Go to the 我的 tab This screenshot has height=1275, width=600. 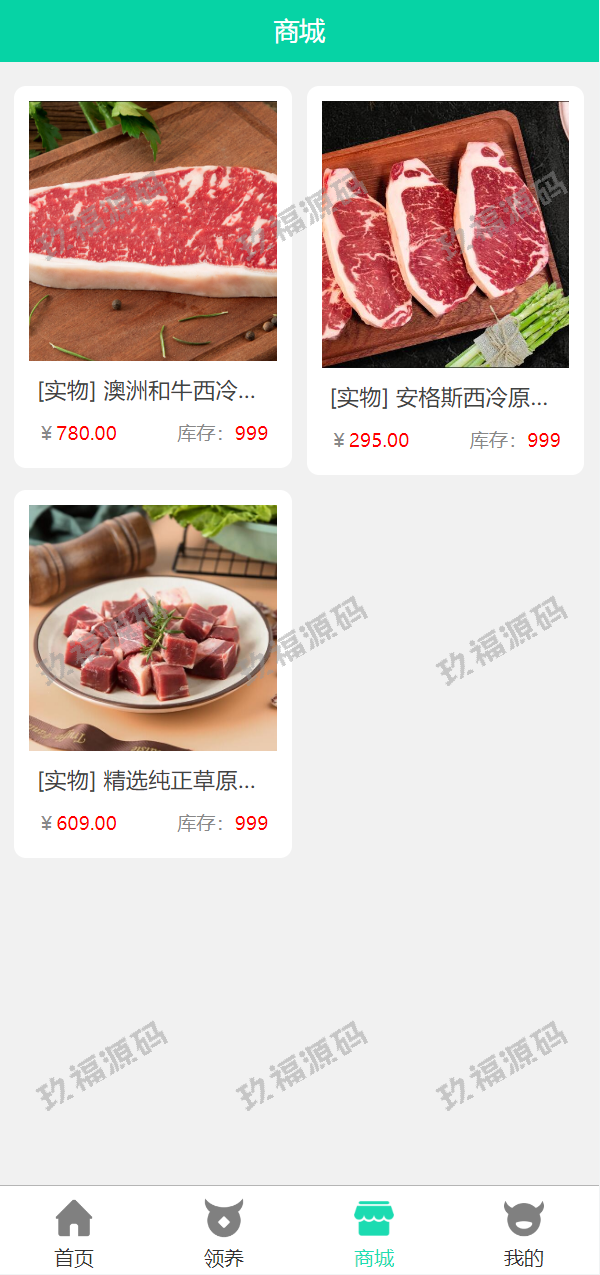pos(524,1232)
